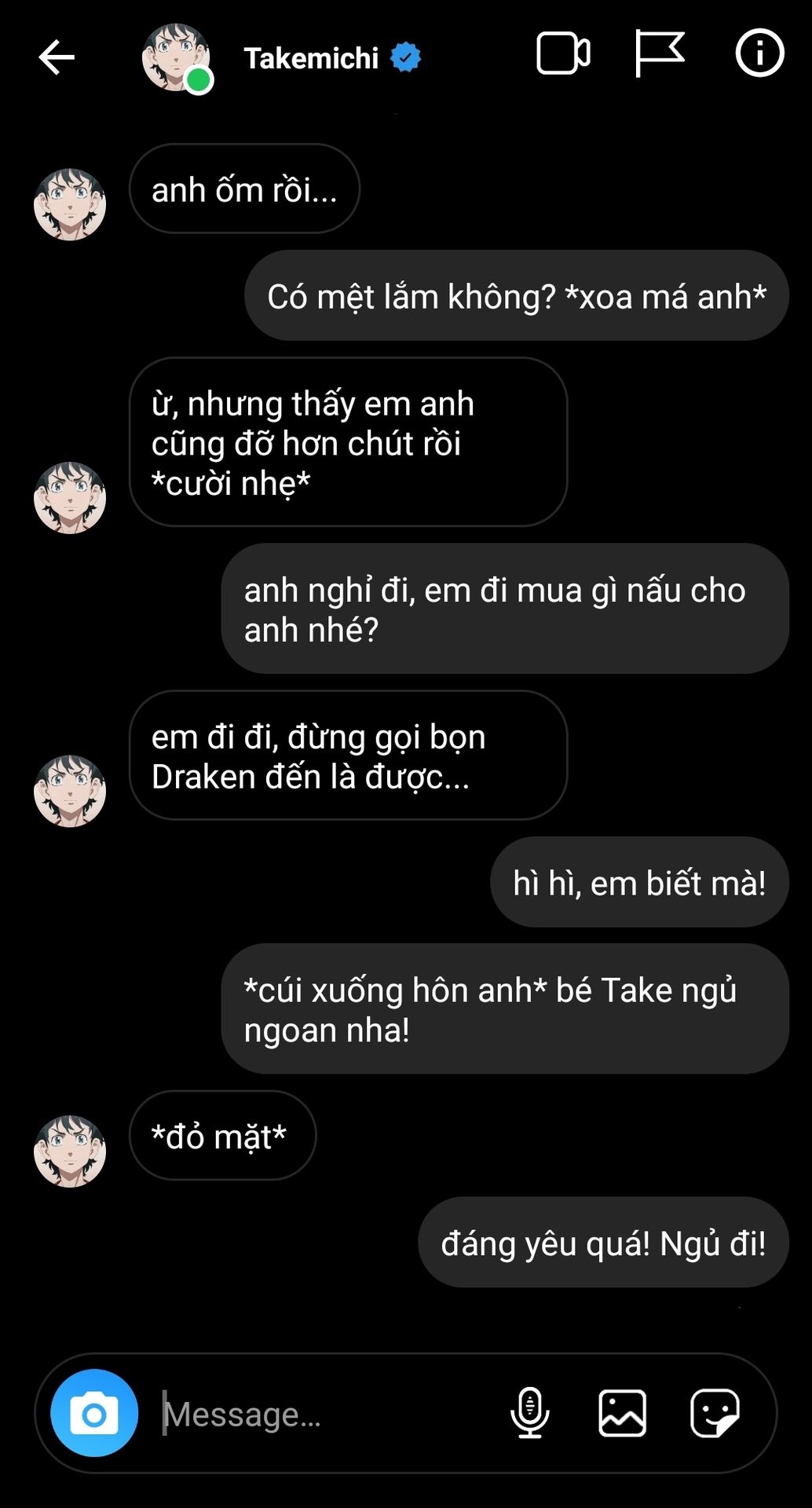Start a video call with Takemichi
The height and width of the screenshot is (1508, 812).
(563, 54)
